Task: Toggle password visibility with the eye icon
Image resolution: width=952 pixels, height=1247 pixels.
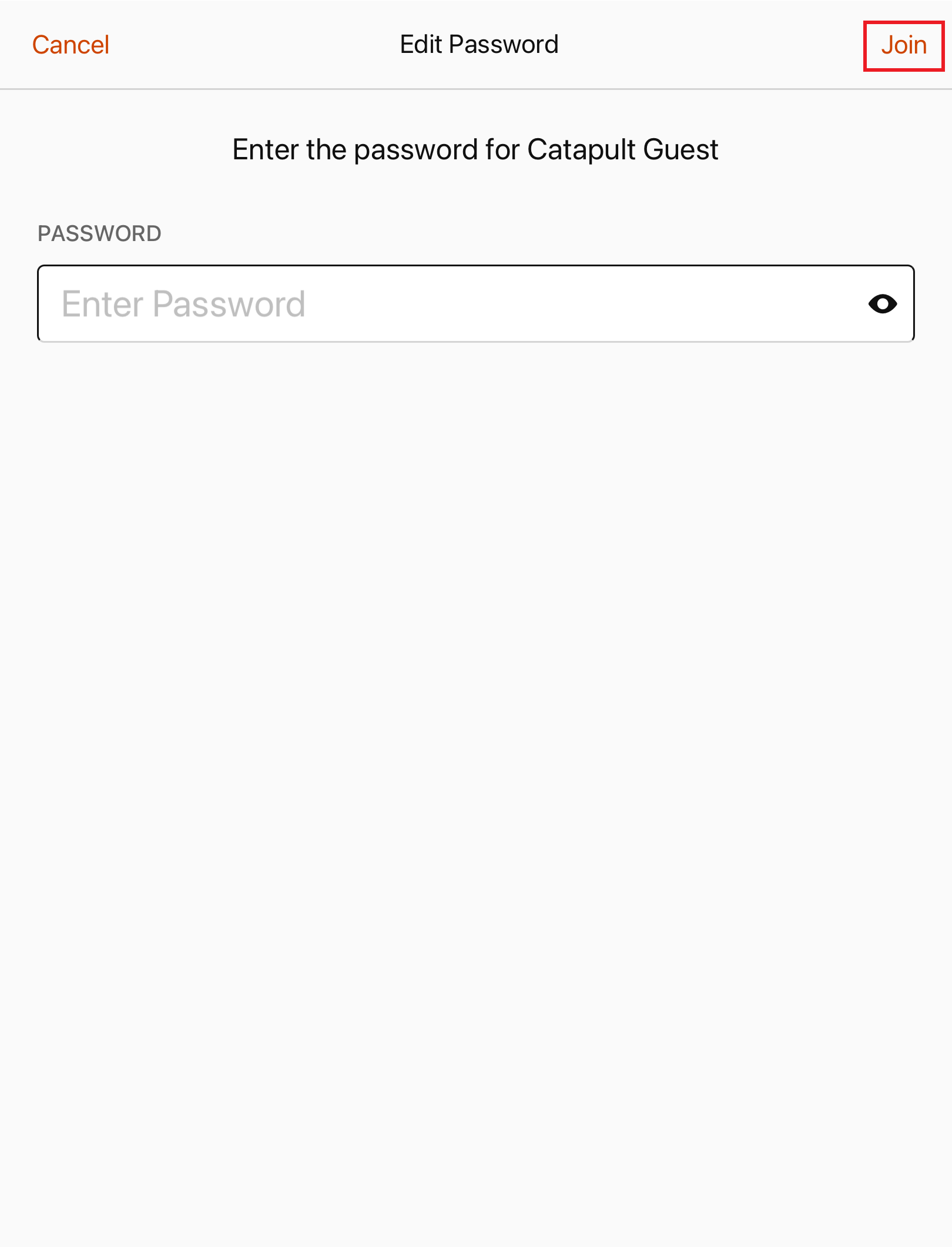Action: point(882,303)
